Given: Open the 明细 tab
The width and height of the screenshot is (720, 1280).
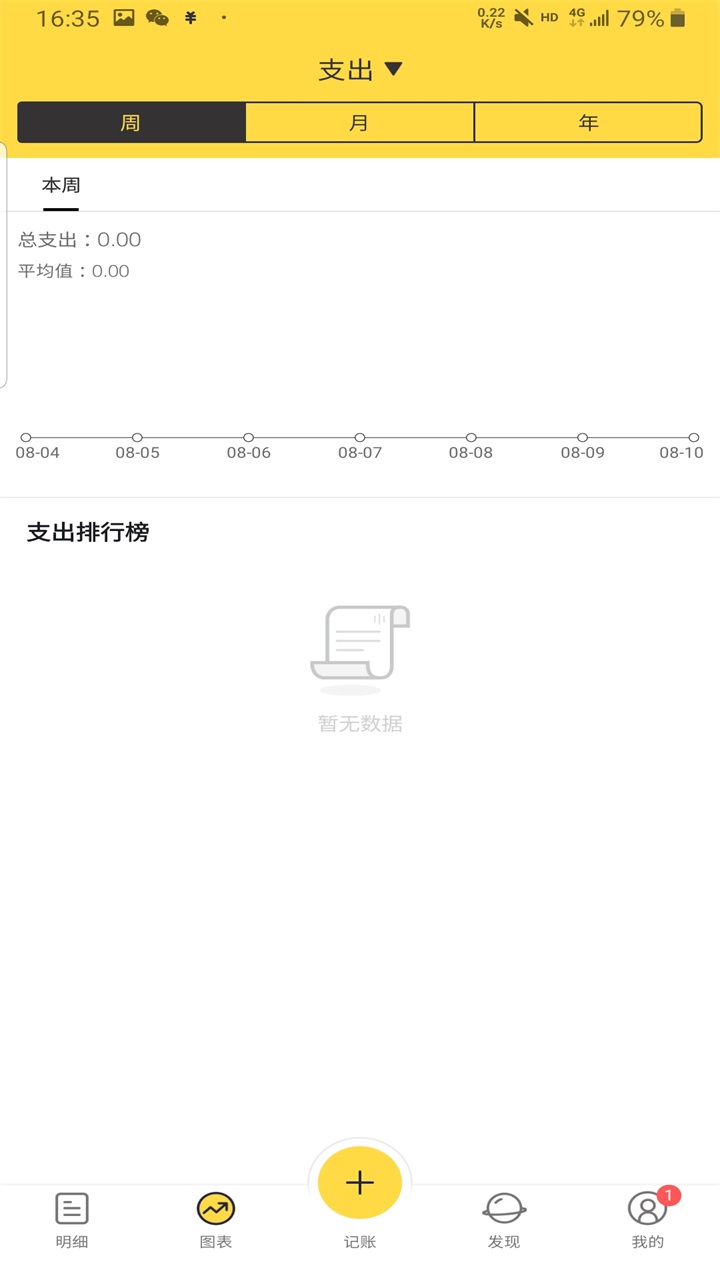Looking at the screenshot, I should click(x=72, y=1220).
